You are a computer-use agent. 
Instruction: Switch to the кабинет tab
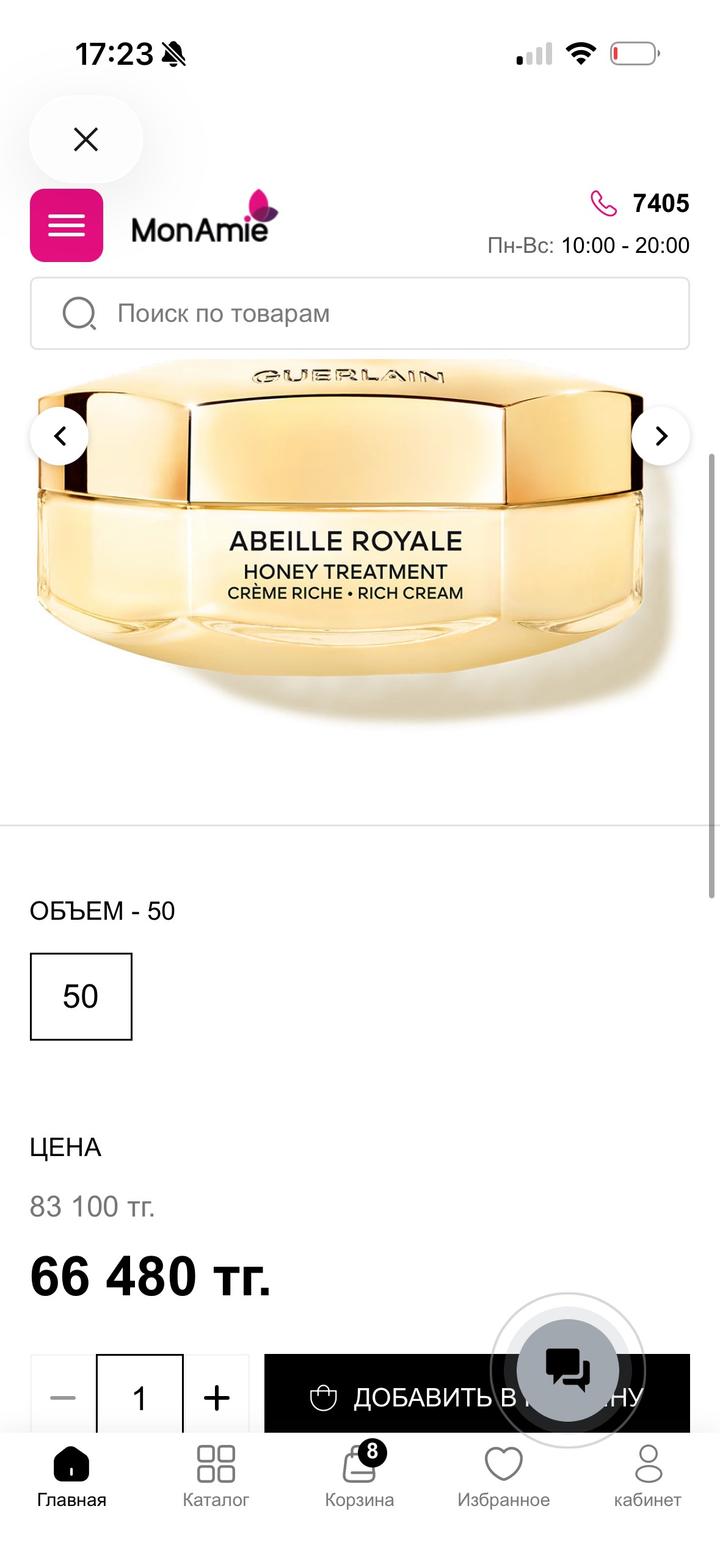[648, 1477]
